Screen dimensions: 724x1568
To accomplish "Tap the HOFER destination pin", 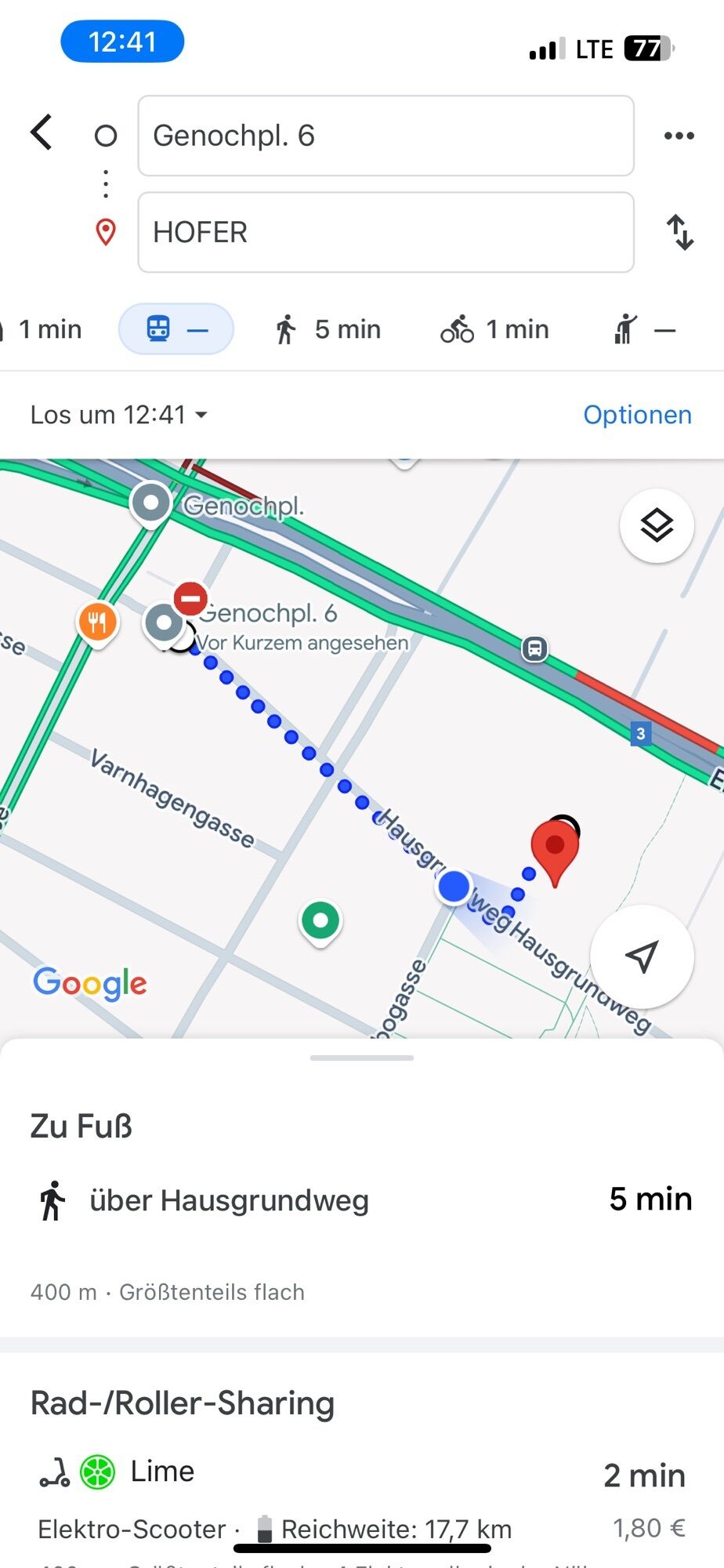I will (x=555, y=848).
